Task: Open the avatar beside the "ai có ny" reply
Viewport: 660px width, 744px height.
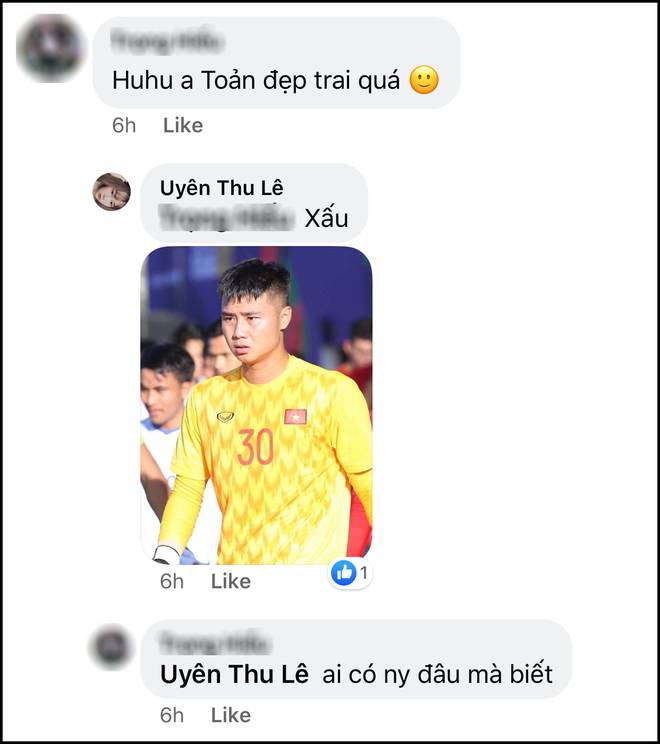Action: tap(110, 647)
